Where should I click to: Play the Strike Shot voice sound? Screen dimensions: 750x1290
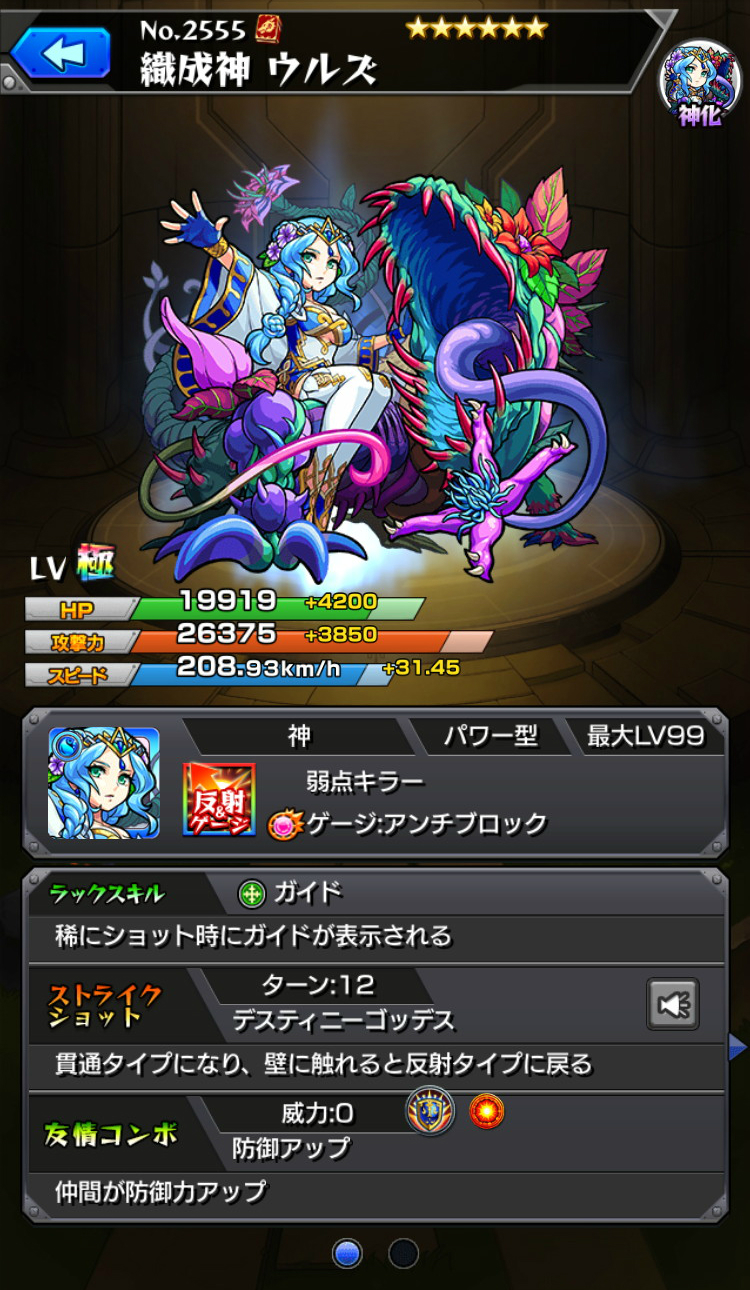pyautogui.click(x=672, y=1004)
